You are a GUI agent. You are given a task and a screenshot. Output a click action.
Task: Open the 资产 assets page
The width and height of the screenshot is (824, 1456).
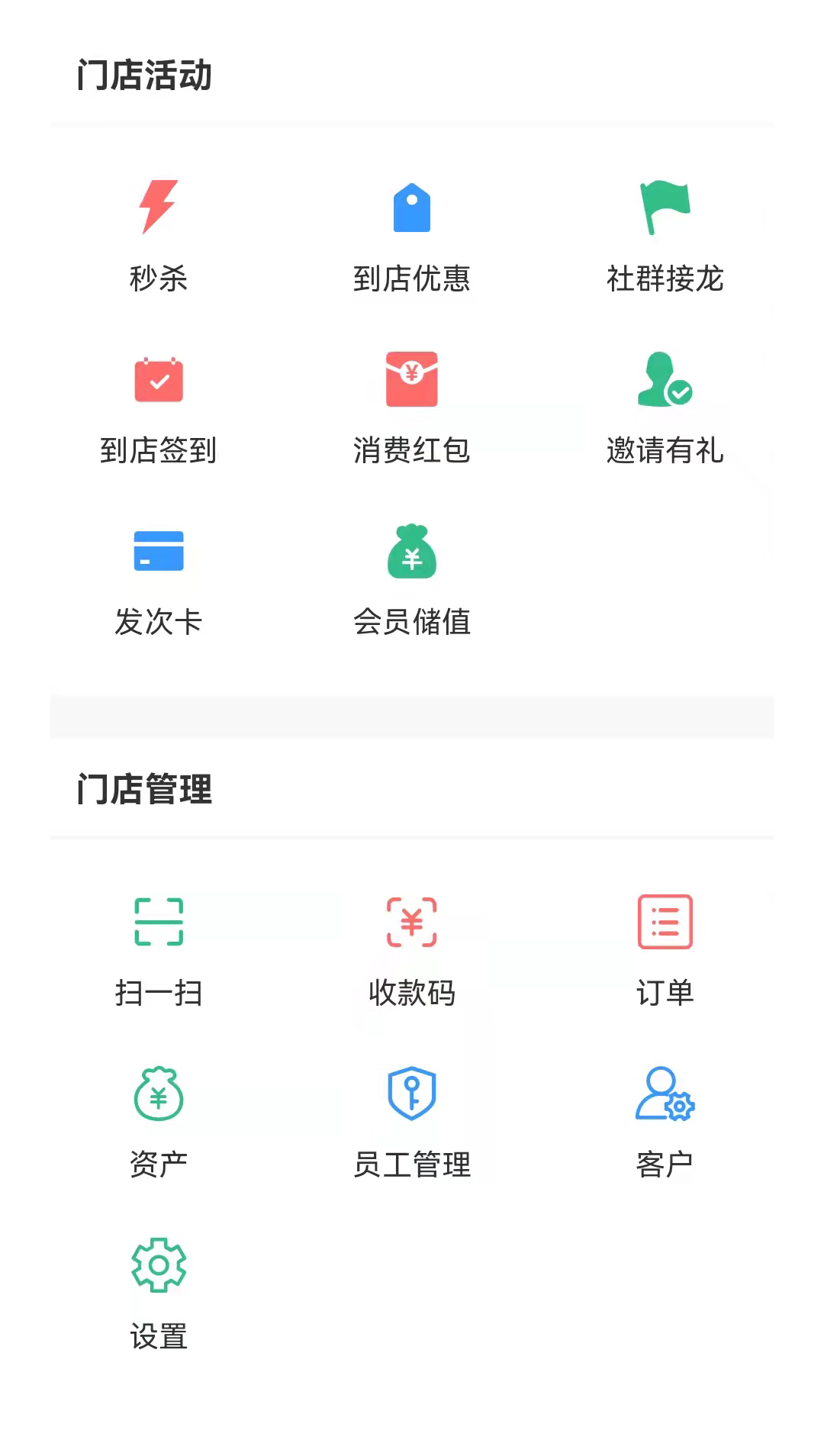(x=159, y=1123)
